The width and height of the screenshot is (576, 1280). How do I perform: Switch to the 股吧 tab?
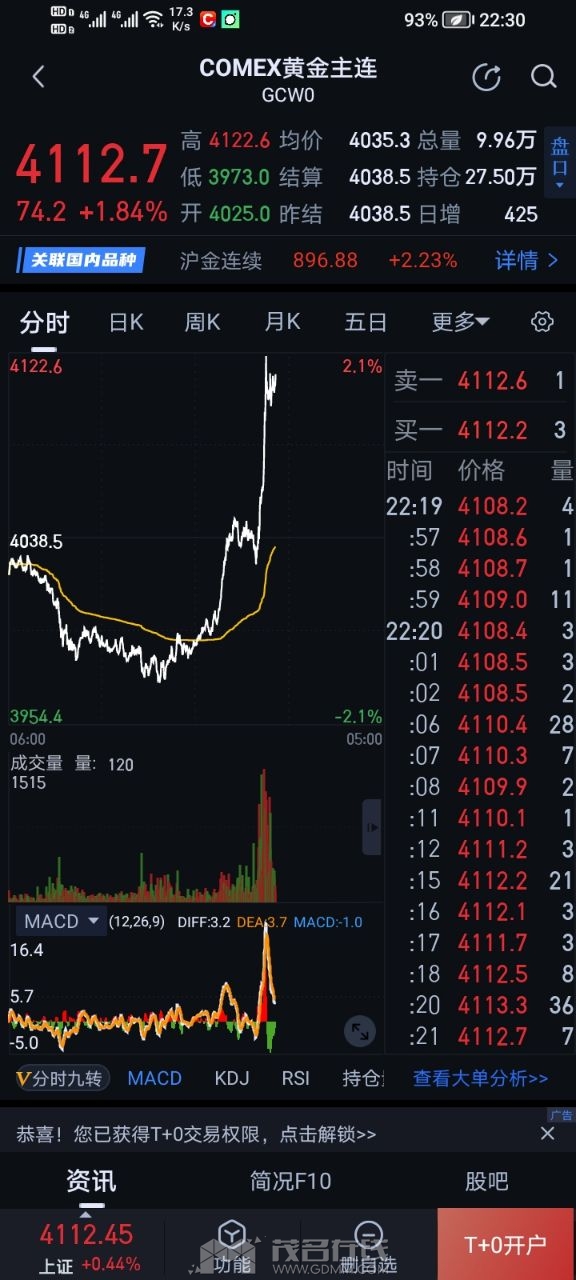tap(487, 1181)
